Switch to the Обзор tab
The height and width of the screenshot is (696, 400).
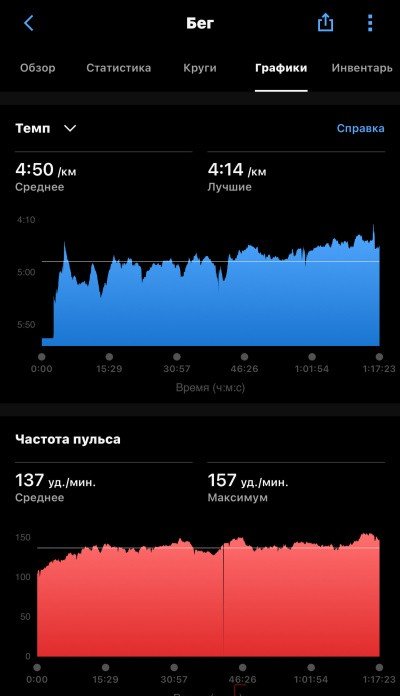38,68
